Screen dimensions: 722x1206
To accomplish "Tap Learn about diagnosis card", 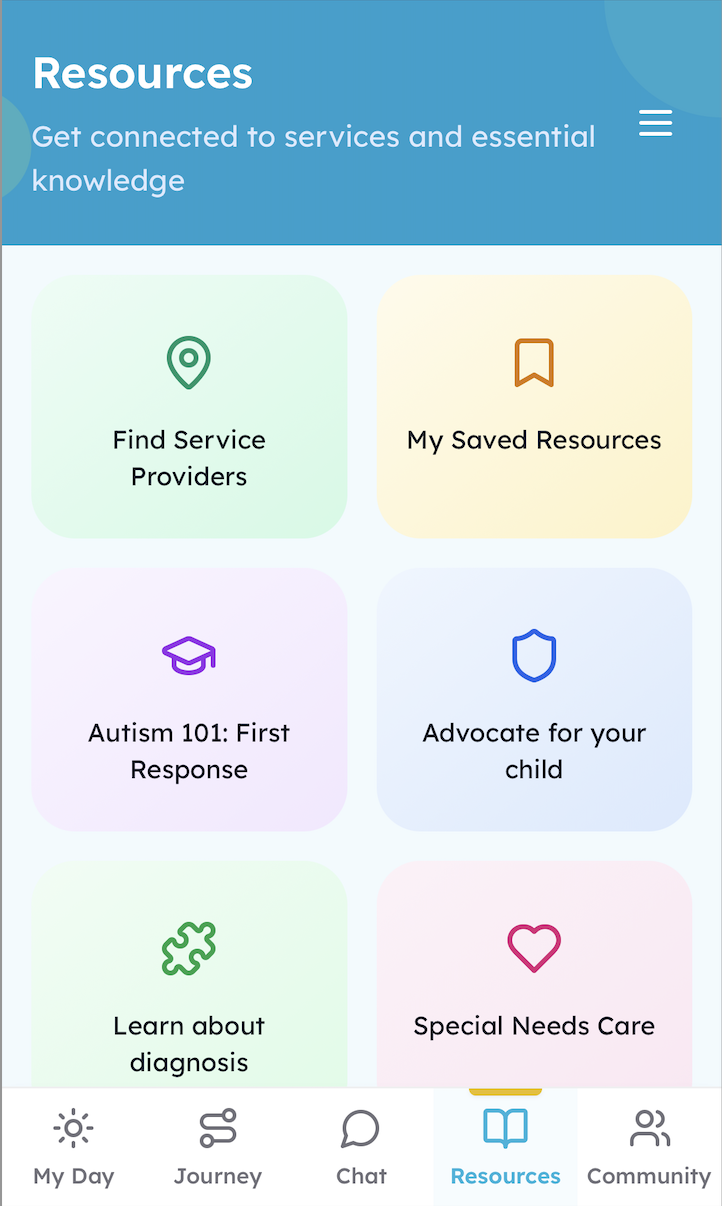I will click(189, 975).
